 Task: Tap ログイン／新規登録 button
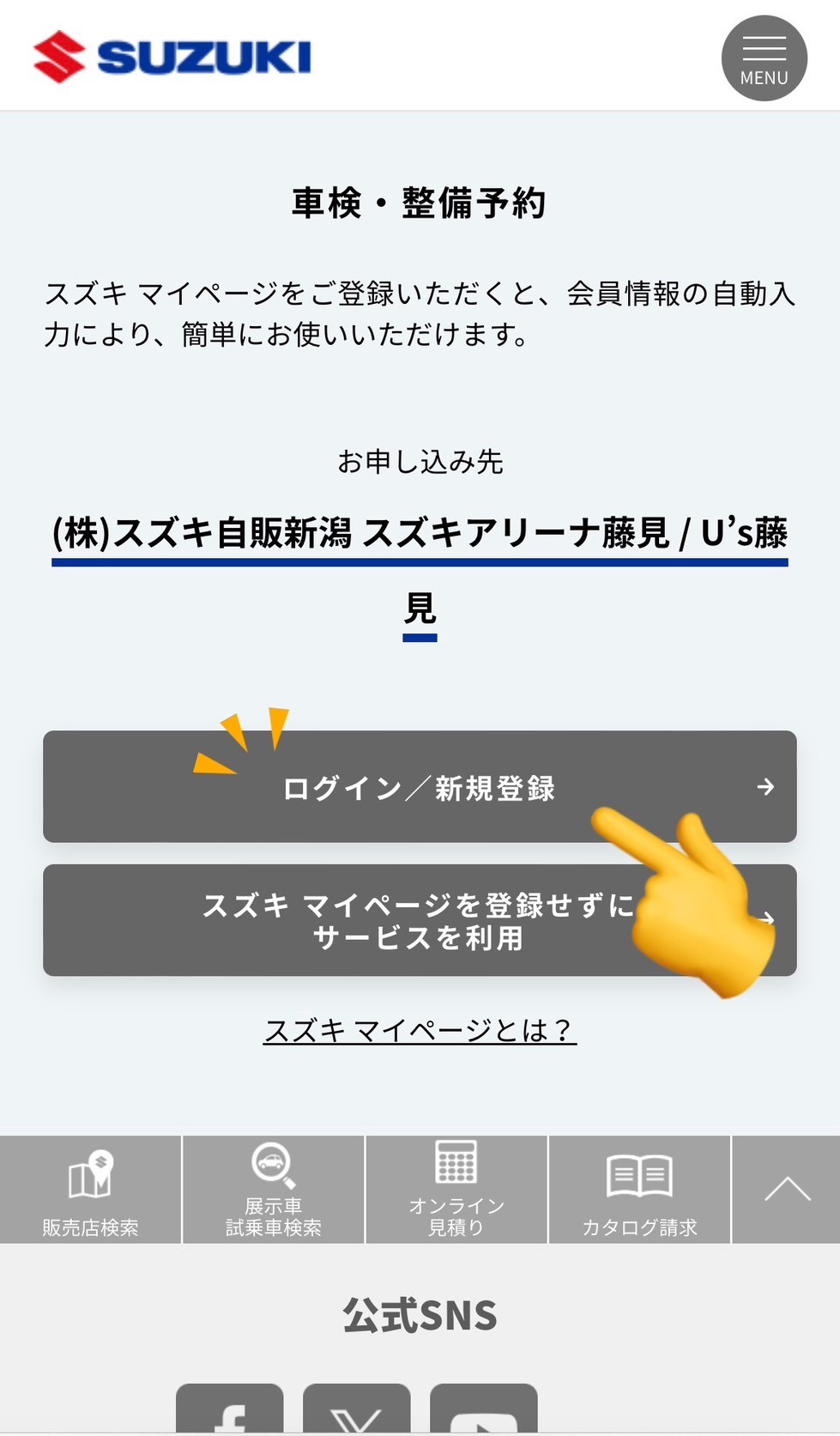pyautogui.click(x=420, y=786)
